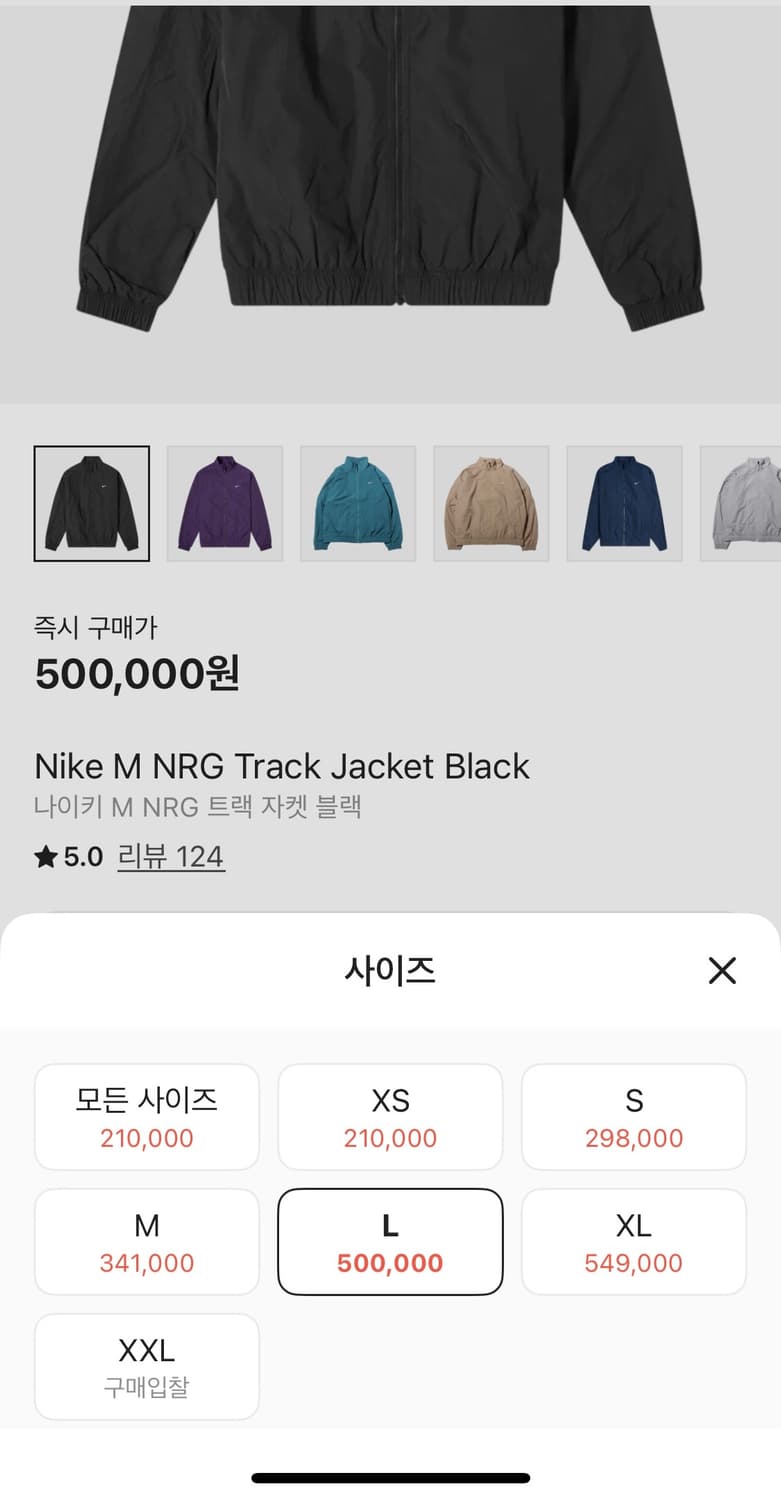
Task: Select the teal jacket colorway thumbnail
Action: 357,502
